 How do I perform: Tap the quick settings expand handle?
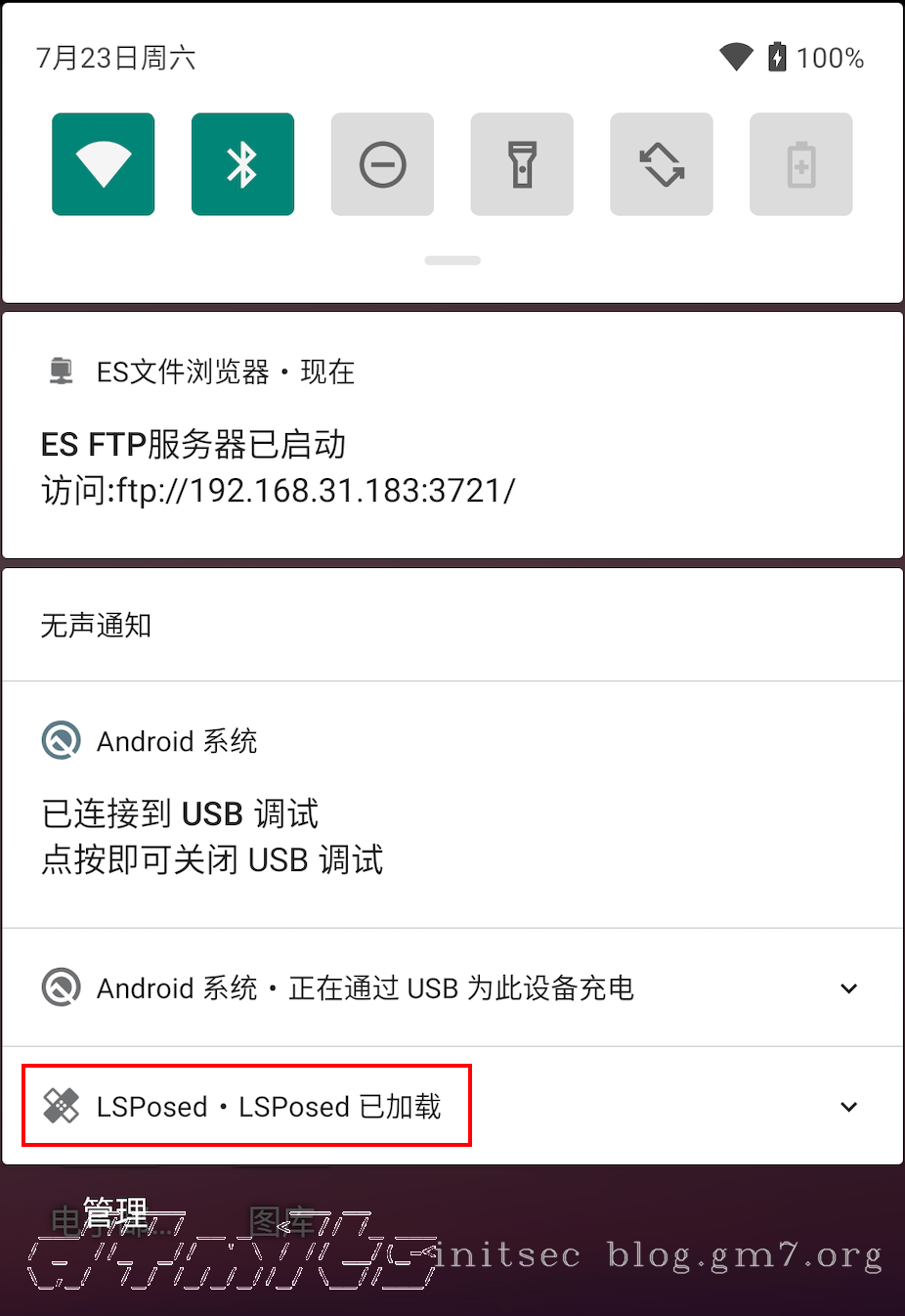(x=452, y=261)
